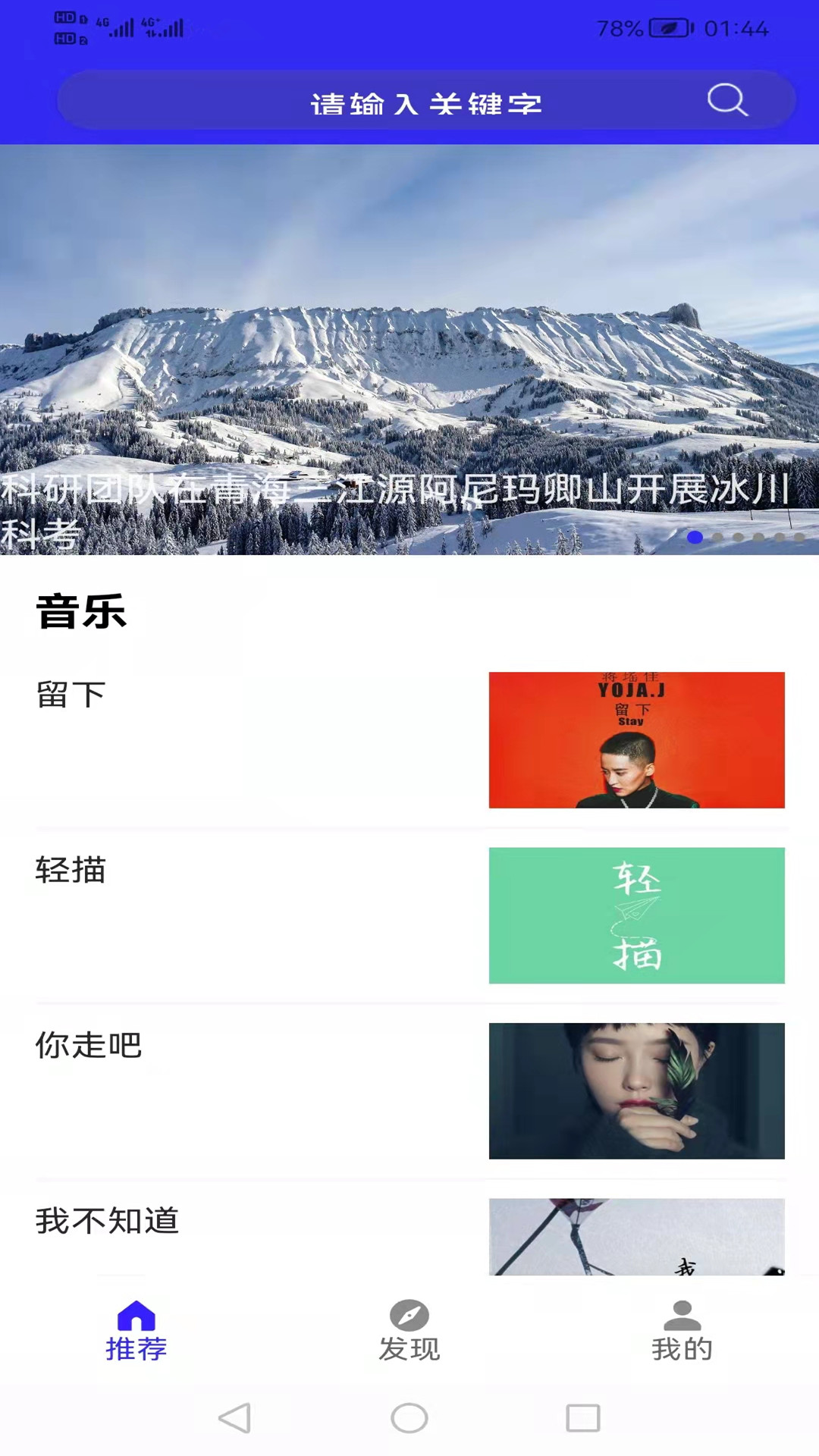
Task: Open the 我的 profile icon
Action: tap(682, 1316)
